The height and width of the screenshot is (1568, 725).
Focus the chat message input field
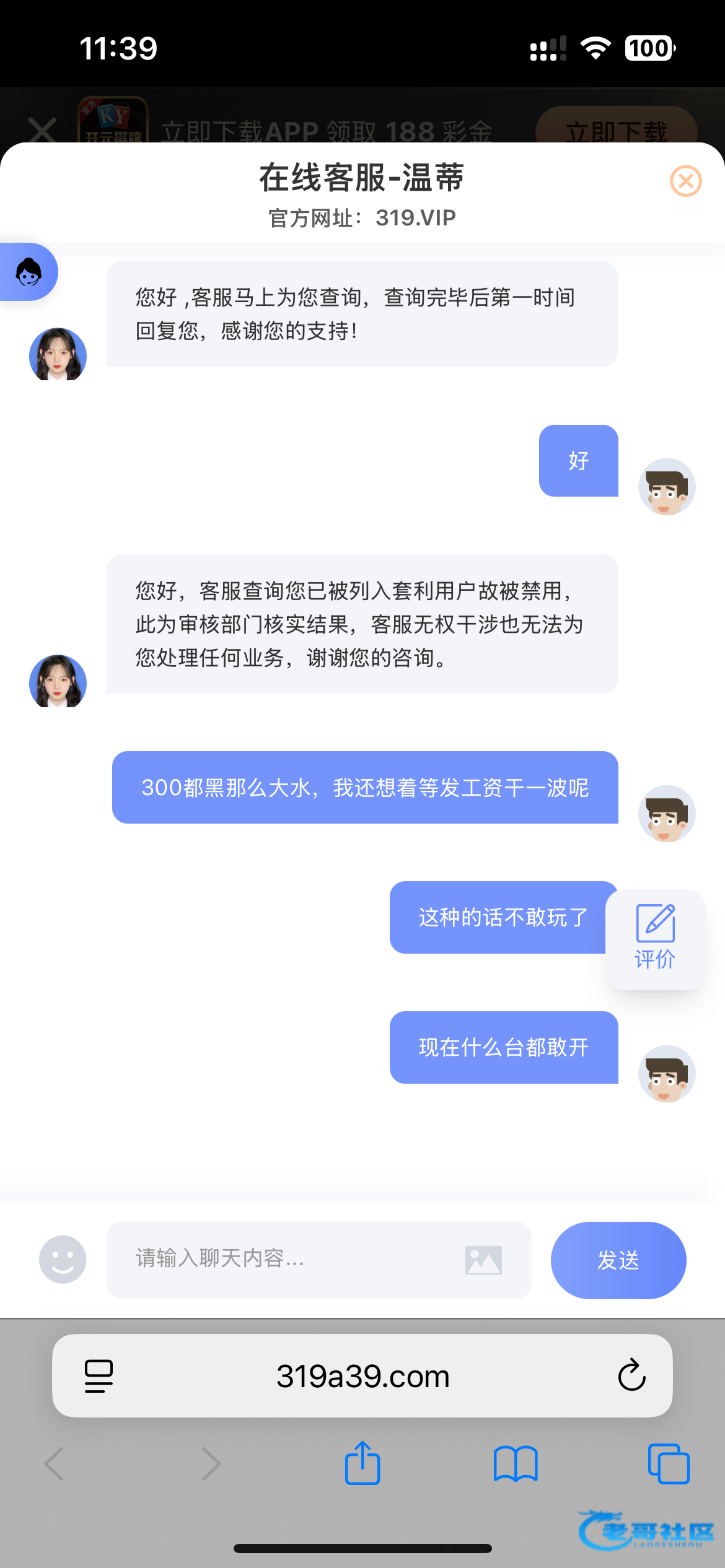tap(285, 1259)
